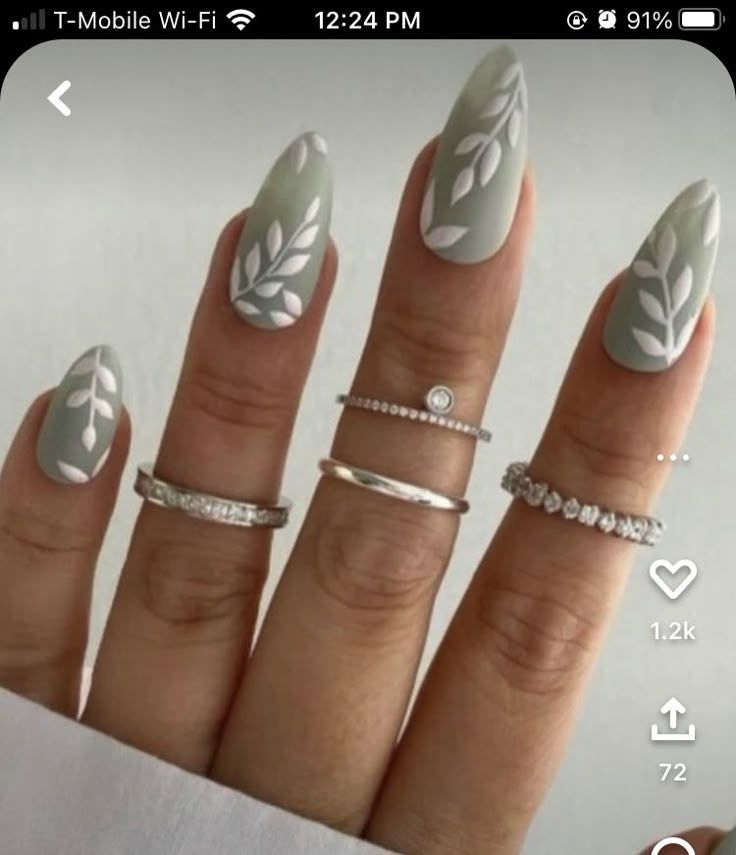Like the nail art post with the heart
736x855 pixels.
coord(675,581)
